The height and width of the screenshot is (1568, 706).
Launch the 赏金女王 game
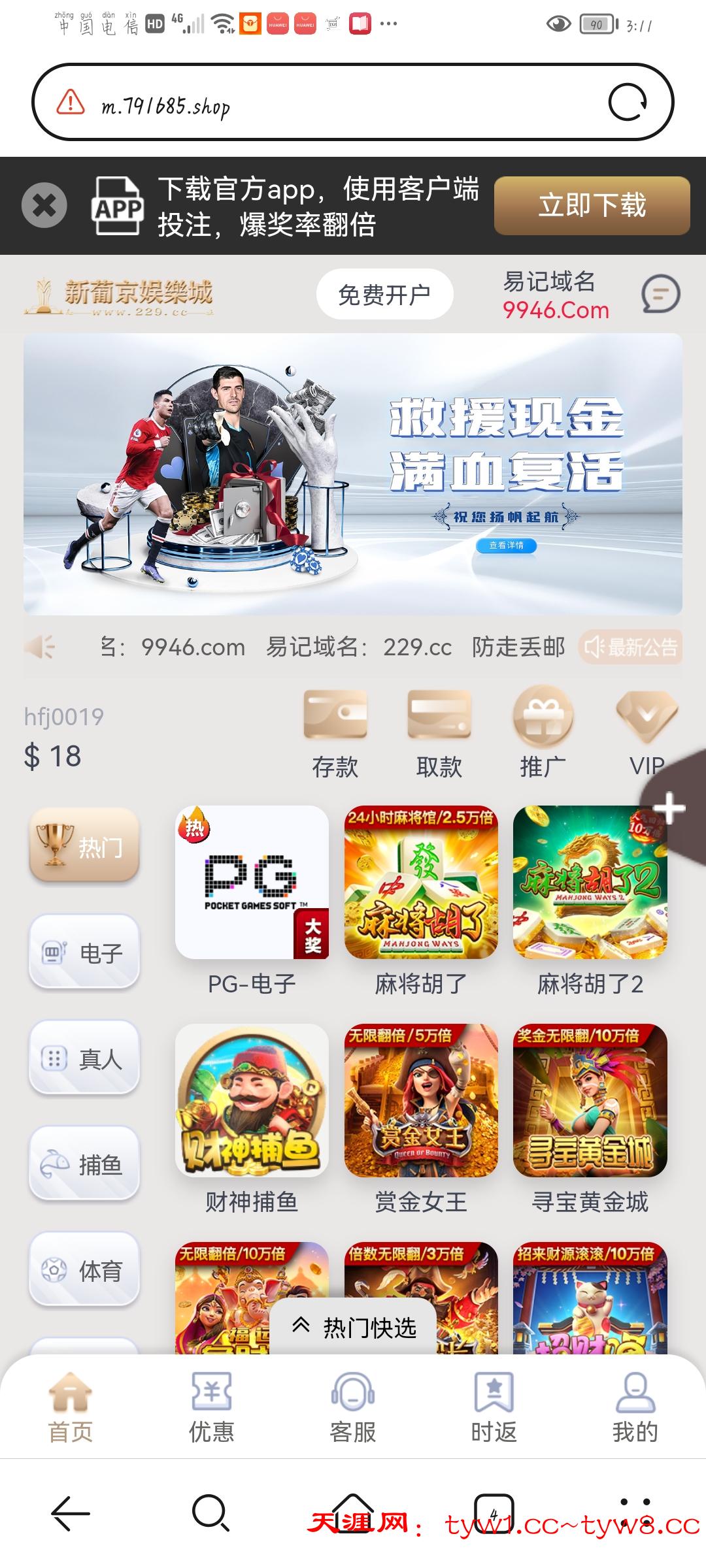(x=421, y=1101)
